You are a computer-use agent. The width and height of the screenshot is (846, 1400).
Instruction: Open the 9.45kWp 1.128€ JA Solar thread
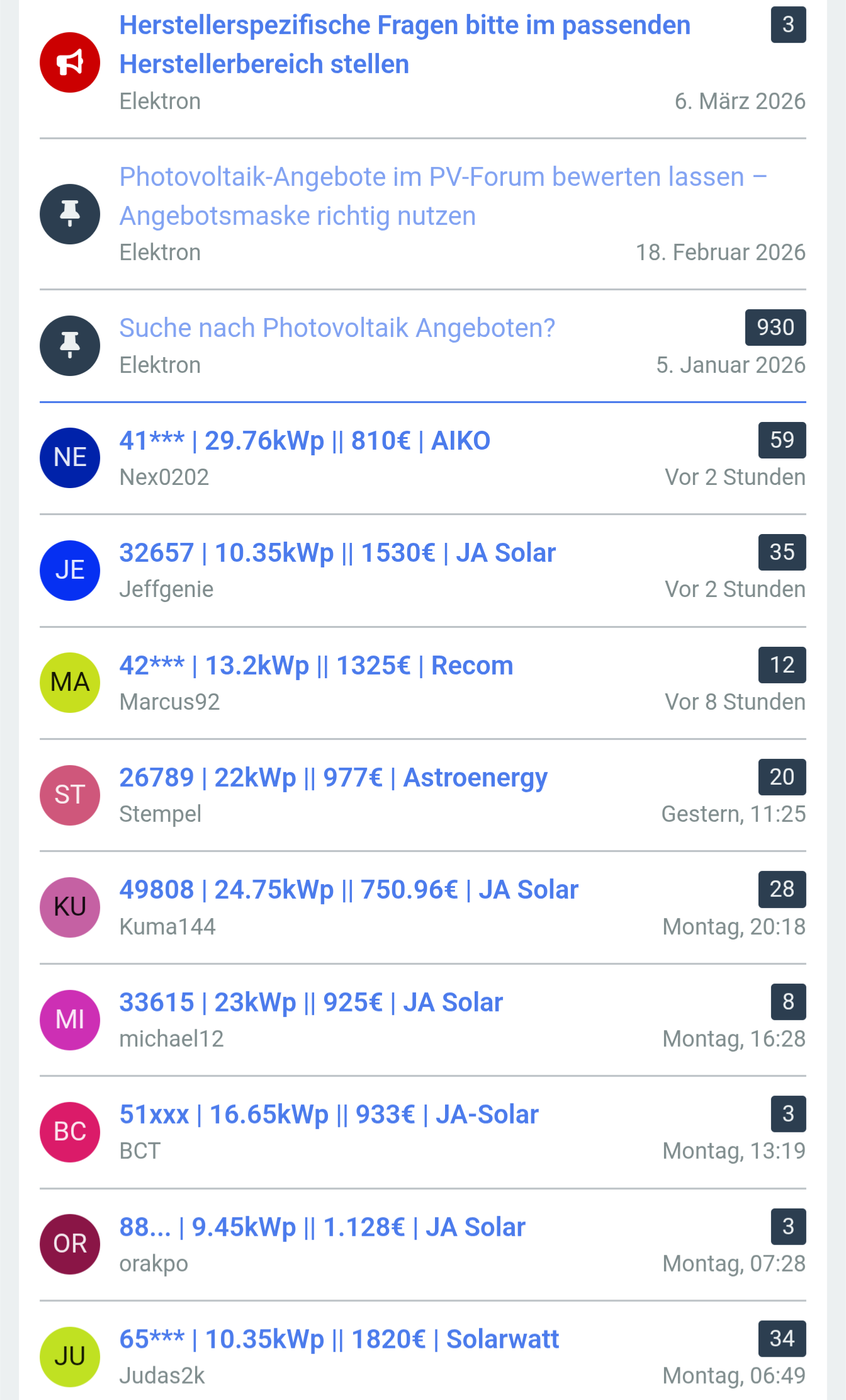[322, 1227]
